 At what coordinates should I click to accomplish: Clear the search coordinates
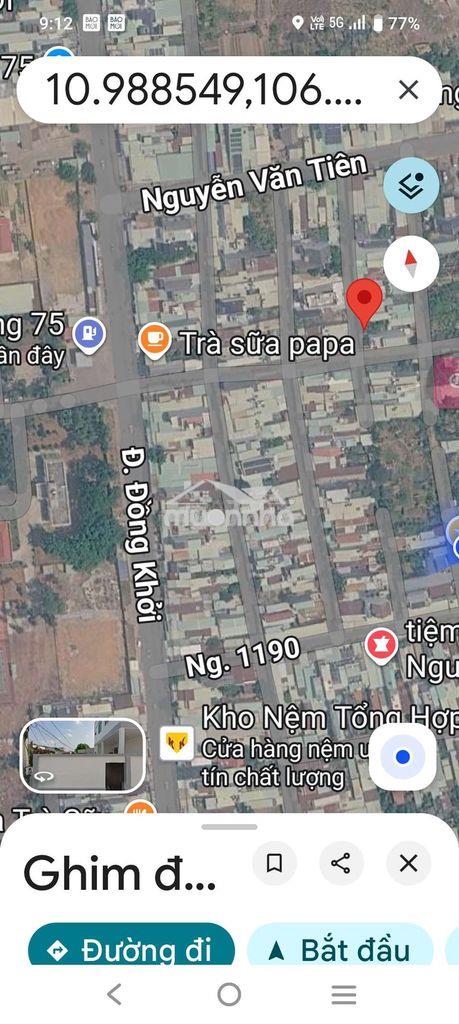pyautogui.click(x=409, y=89)
